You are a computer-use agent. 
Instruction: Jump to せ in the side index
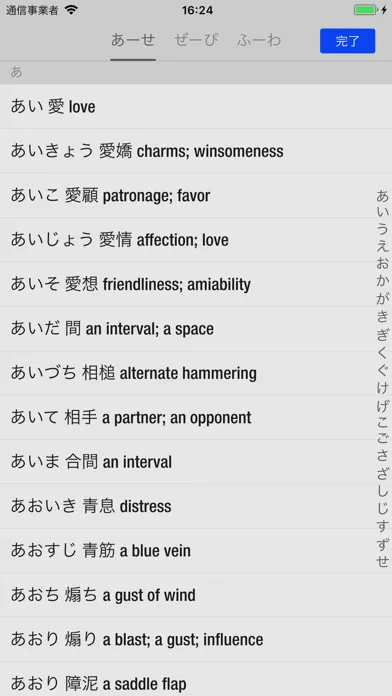[x=382, y=561]
